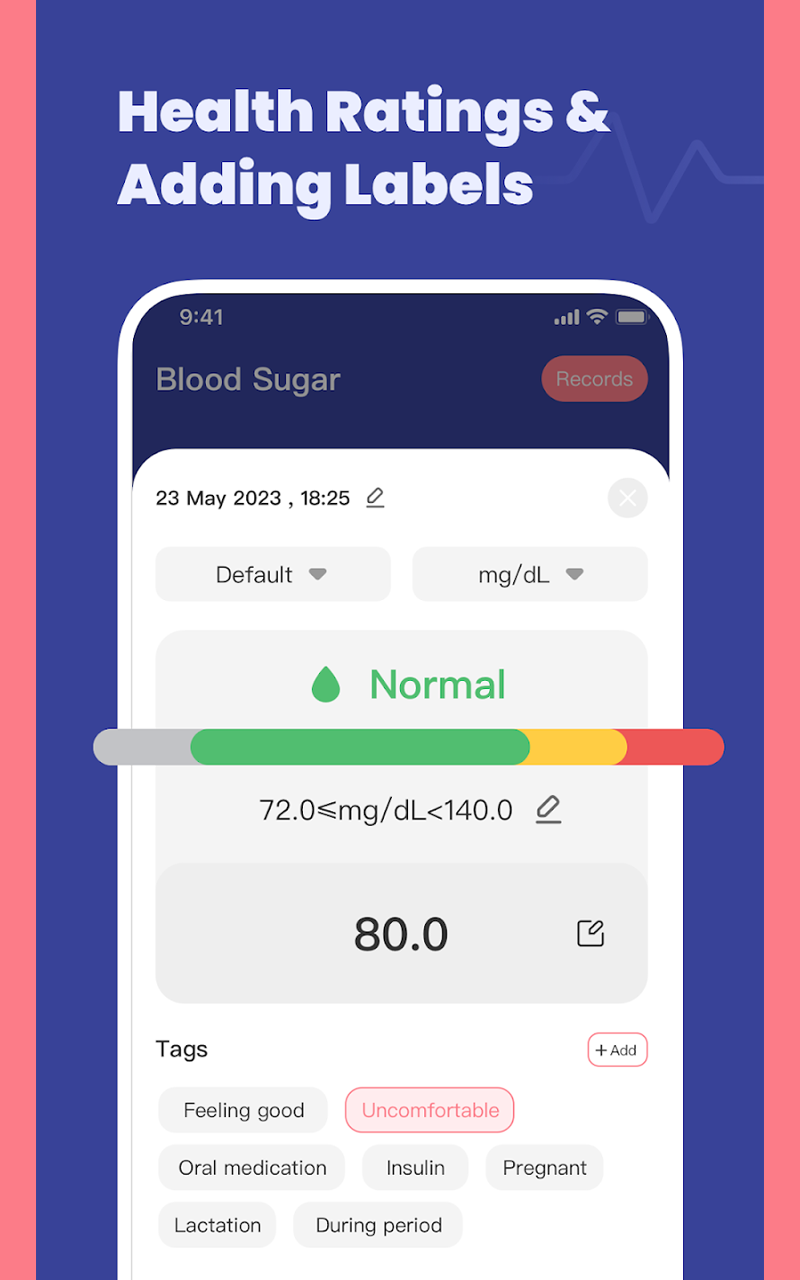Tap the 80.0 reading field
The width and height of the screenshot is (800, 1280).
[x=401, y=933]
